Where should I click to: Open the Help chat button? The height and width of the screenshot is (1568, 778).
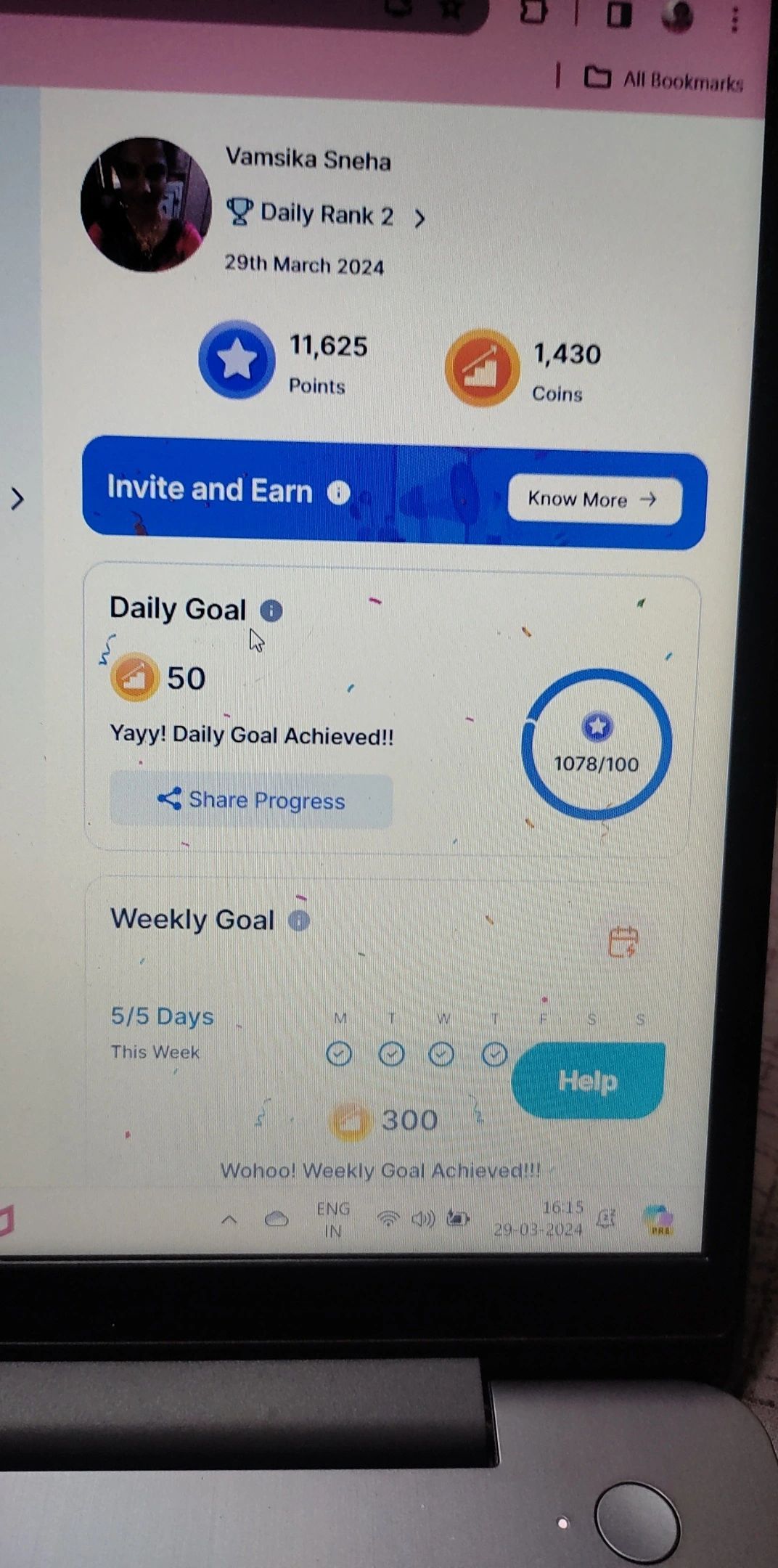(x=588, y=1081)
